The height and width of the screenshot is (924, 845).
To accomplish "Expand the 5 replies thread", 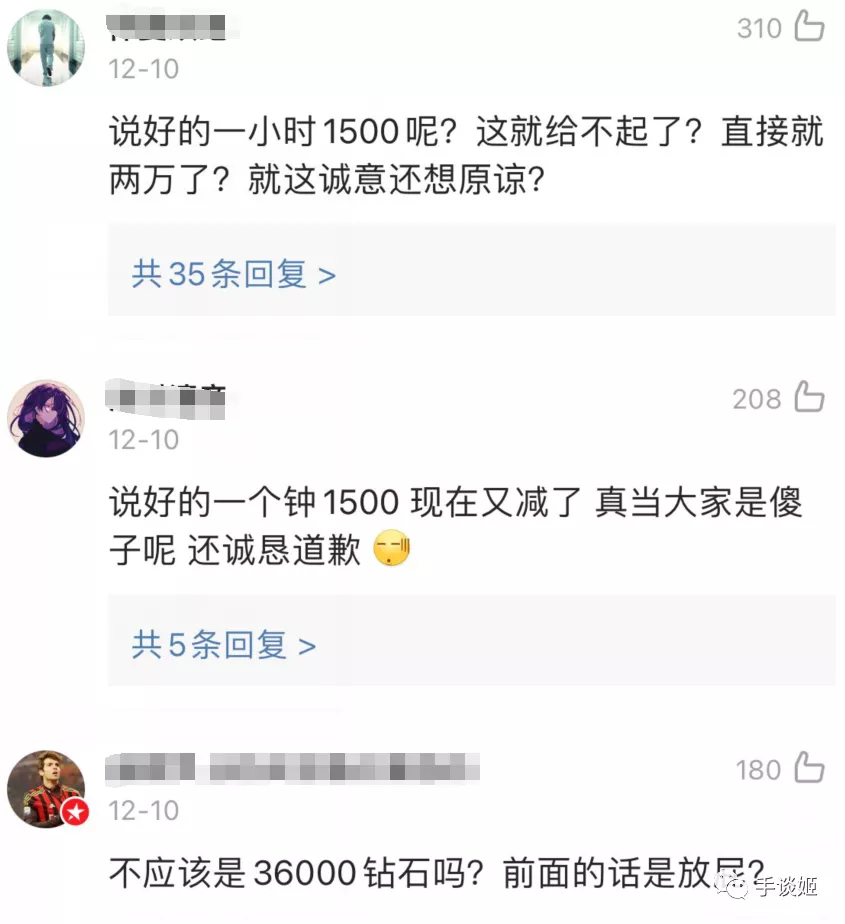I will 223,645.
